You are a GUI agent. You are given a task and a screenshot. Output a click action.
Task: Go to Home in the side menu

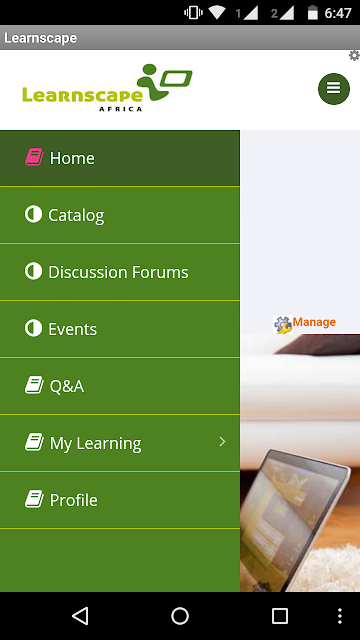[120, 158]
